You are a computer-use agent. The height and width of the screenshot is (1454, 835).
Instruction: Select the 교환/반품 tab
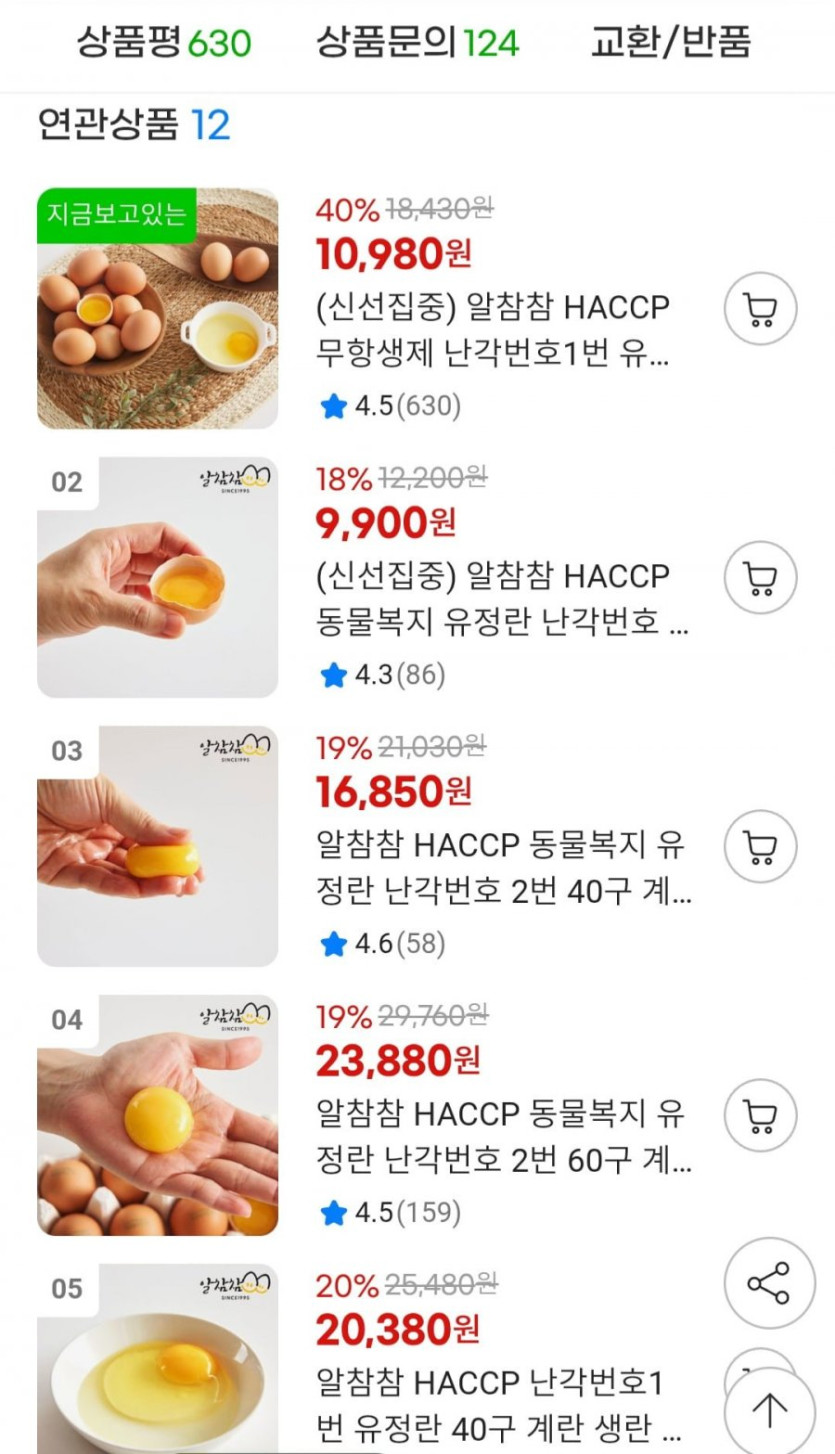click(670, 43)
